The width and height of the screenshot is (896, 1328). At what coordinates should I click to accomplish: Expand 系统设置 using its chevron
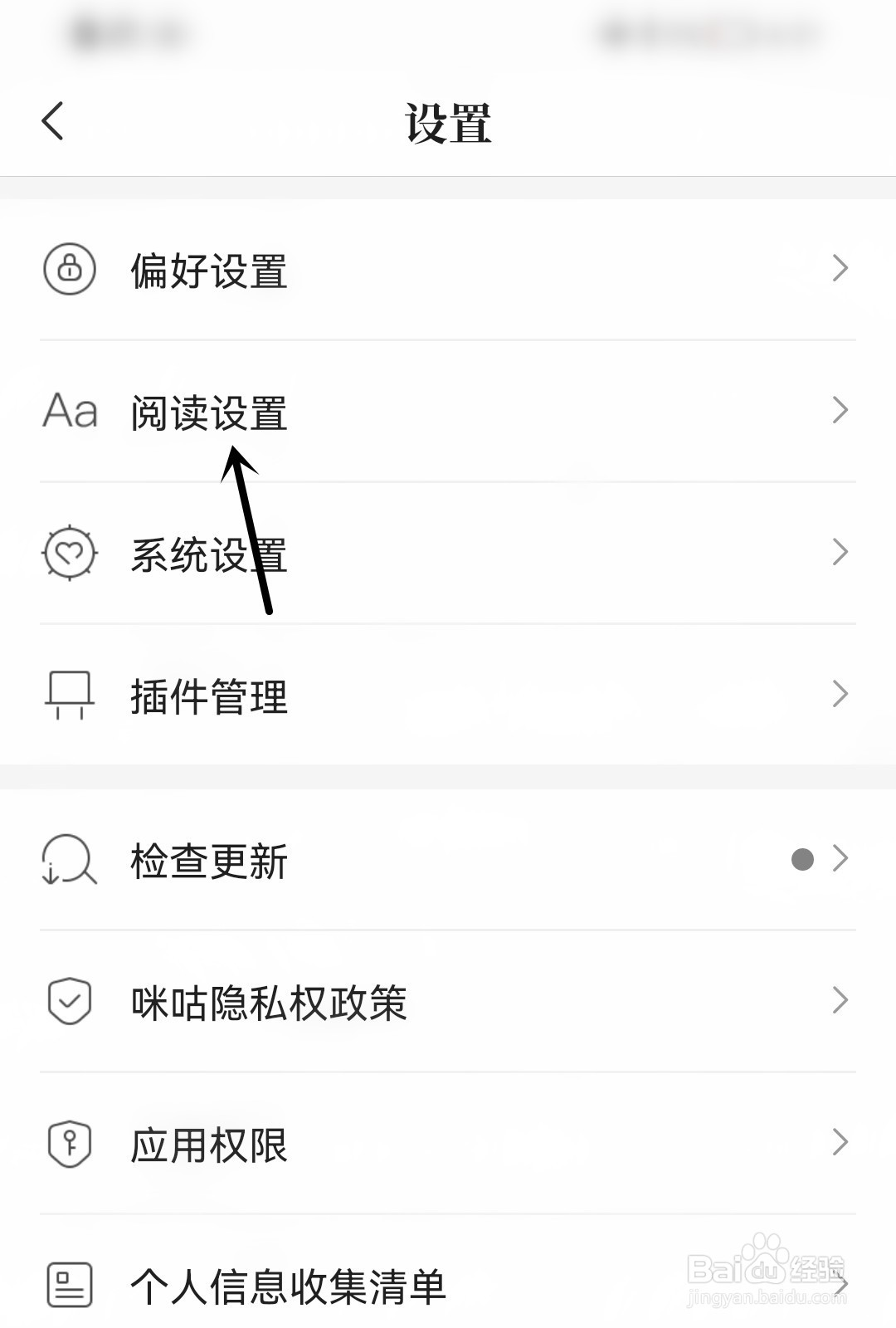coord(840,552)
